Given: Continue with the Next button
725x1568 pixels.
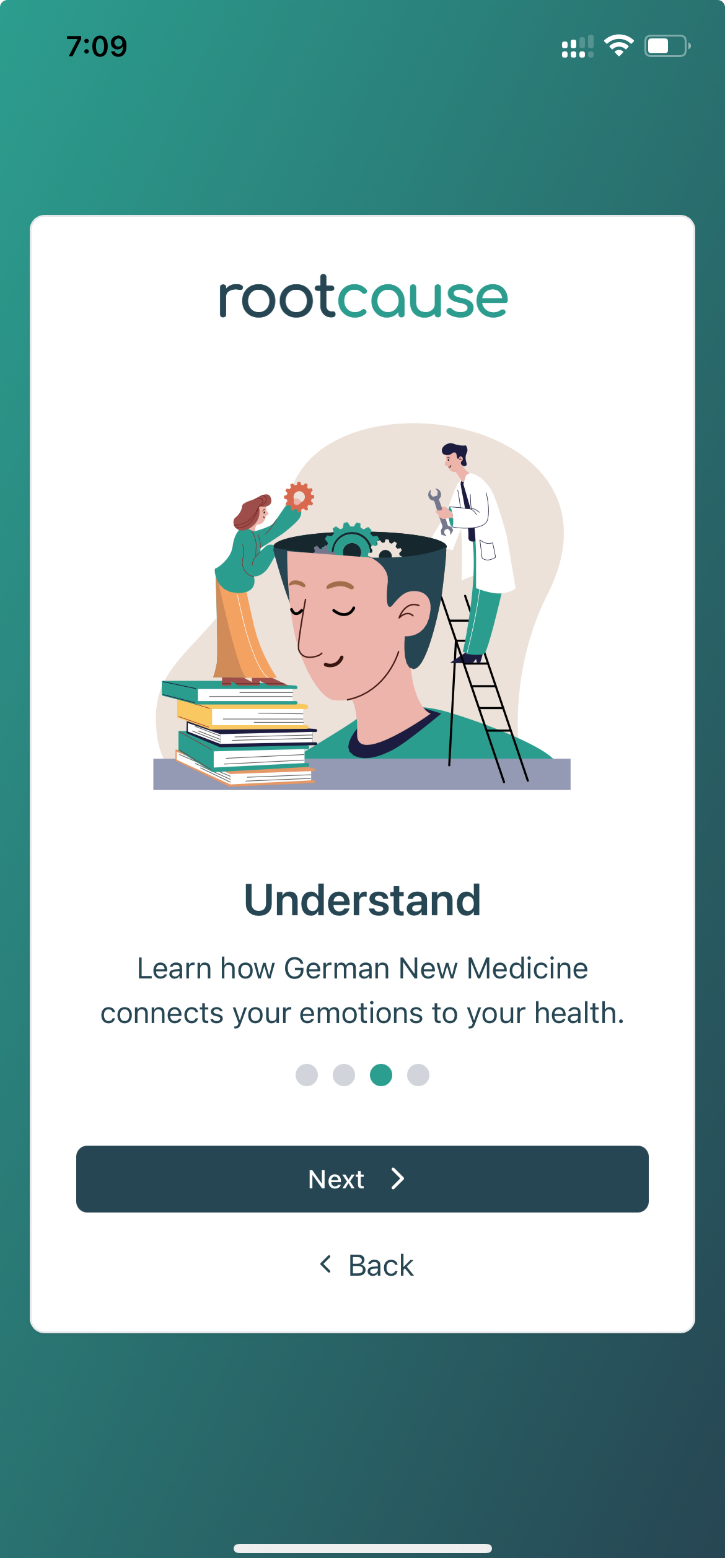Looking at the screenshot, I should (362, 1178).
